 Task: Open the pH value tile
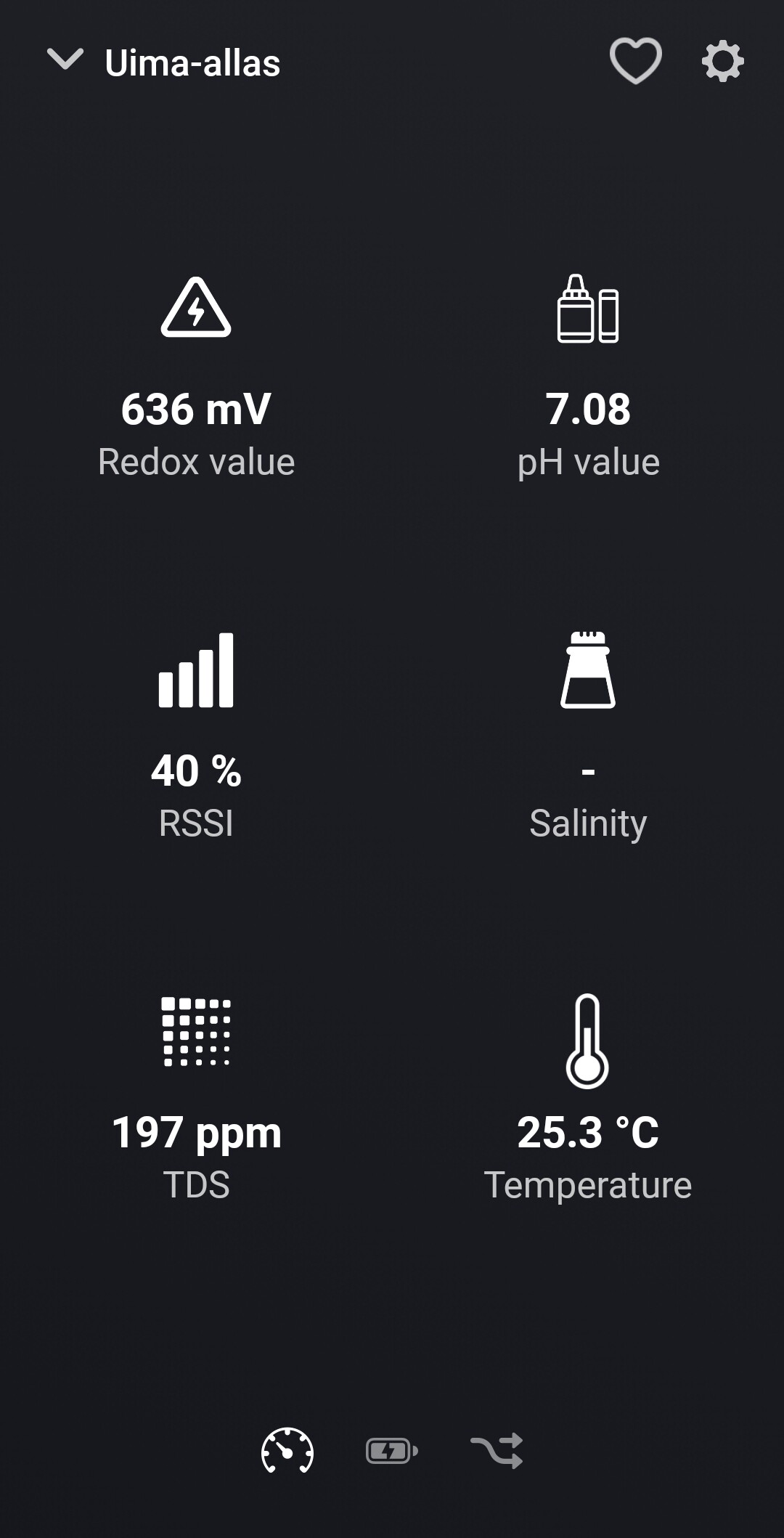point(588,378)
